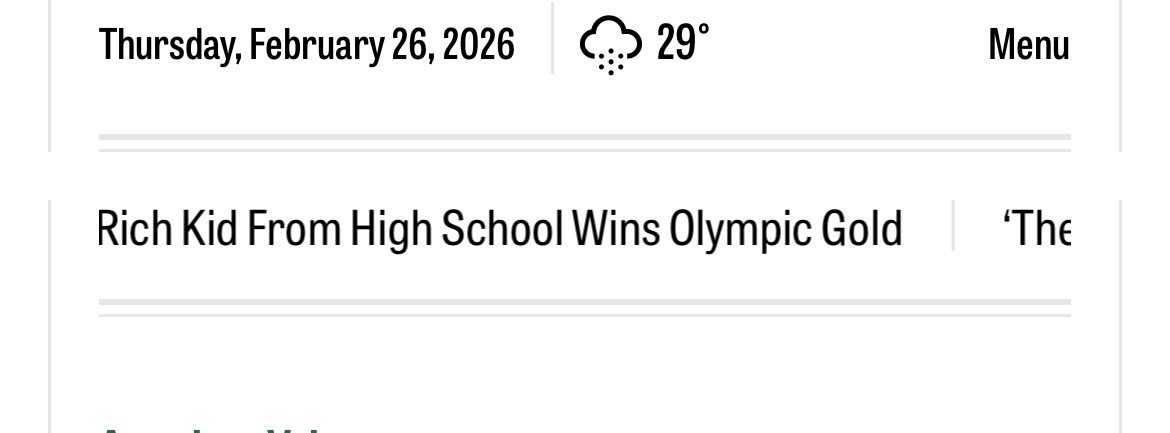
Task: Read 'Rich Kid From High School Wins Olympic Gold'
Action: pyautogui.click(x=500, y=228)
